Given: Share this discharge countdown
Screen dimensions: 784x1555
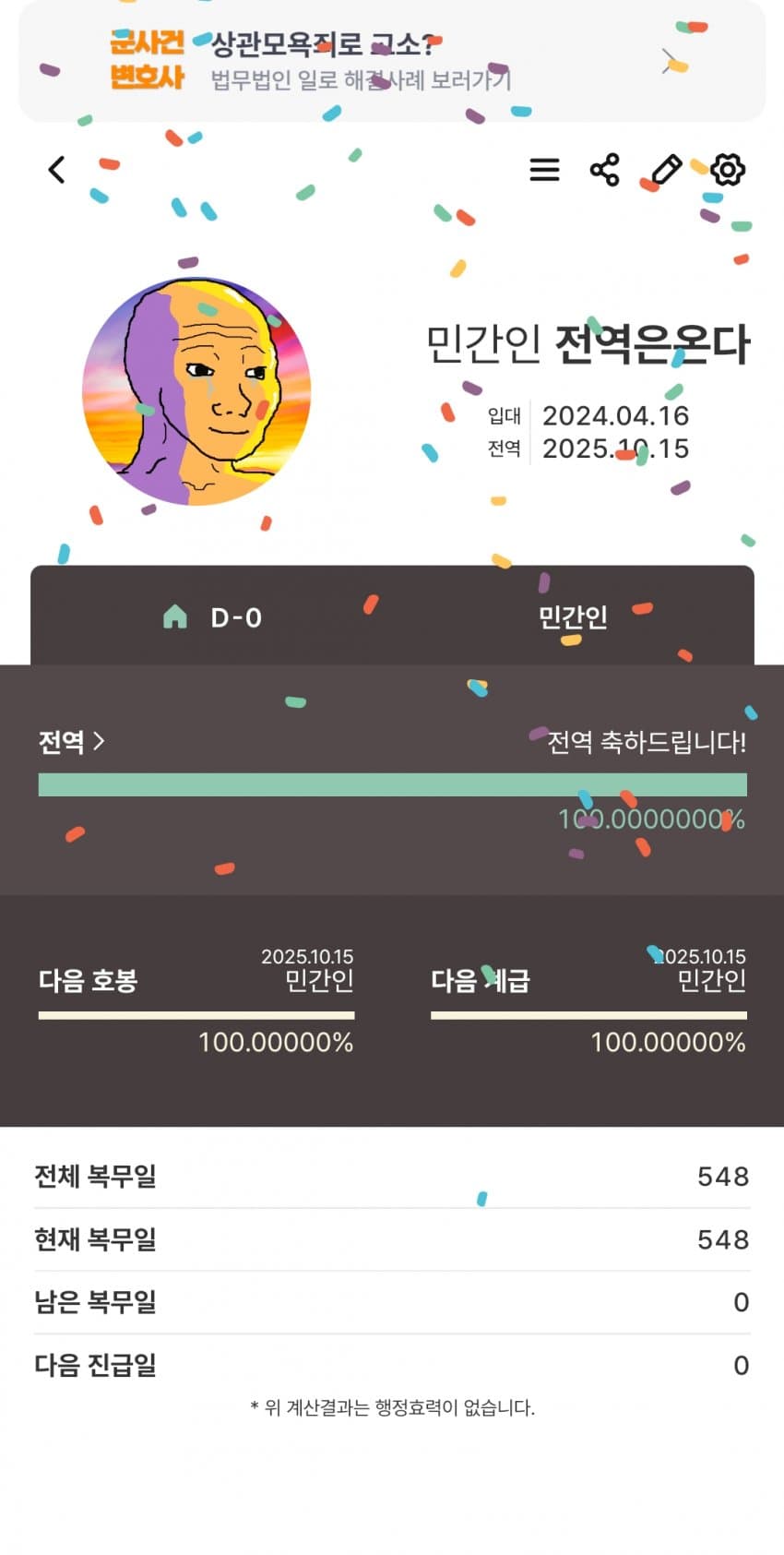Looking at the screenshot, I should 605,170.
